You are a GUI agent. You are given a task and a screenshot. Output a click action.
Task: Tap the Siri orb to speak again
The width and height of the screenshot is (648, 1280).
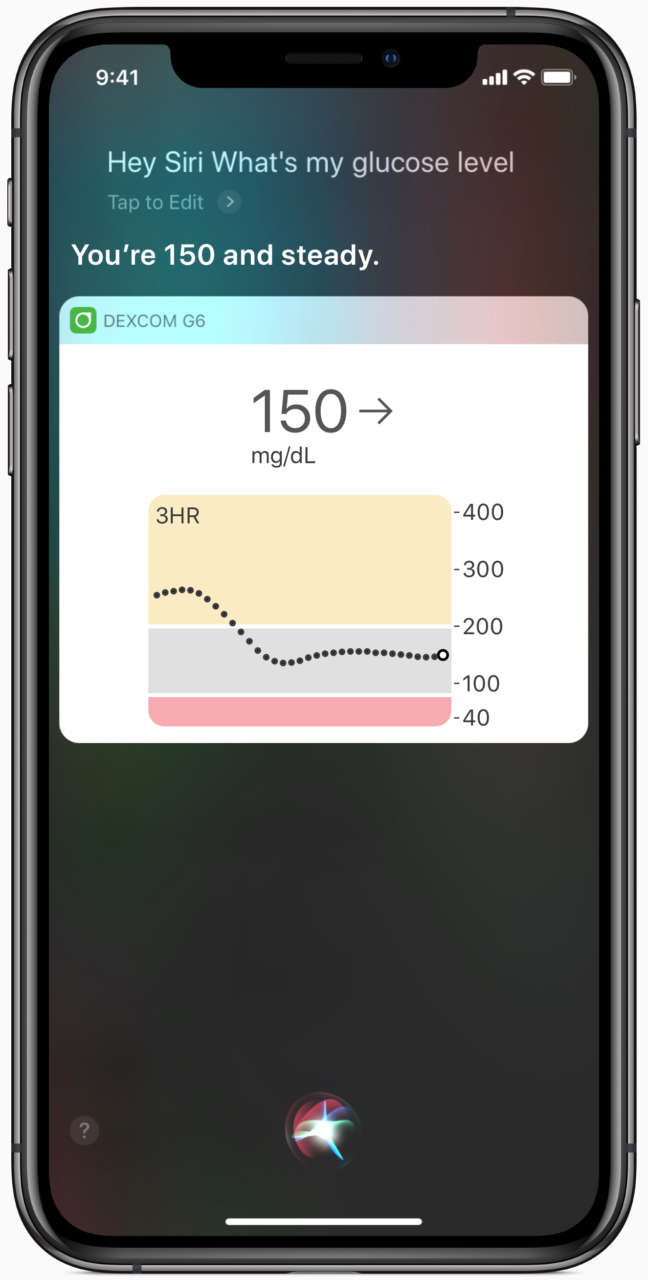pos(322,1129)
